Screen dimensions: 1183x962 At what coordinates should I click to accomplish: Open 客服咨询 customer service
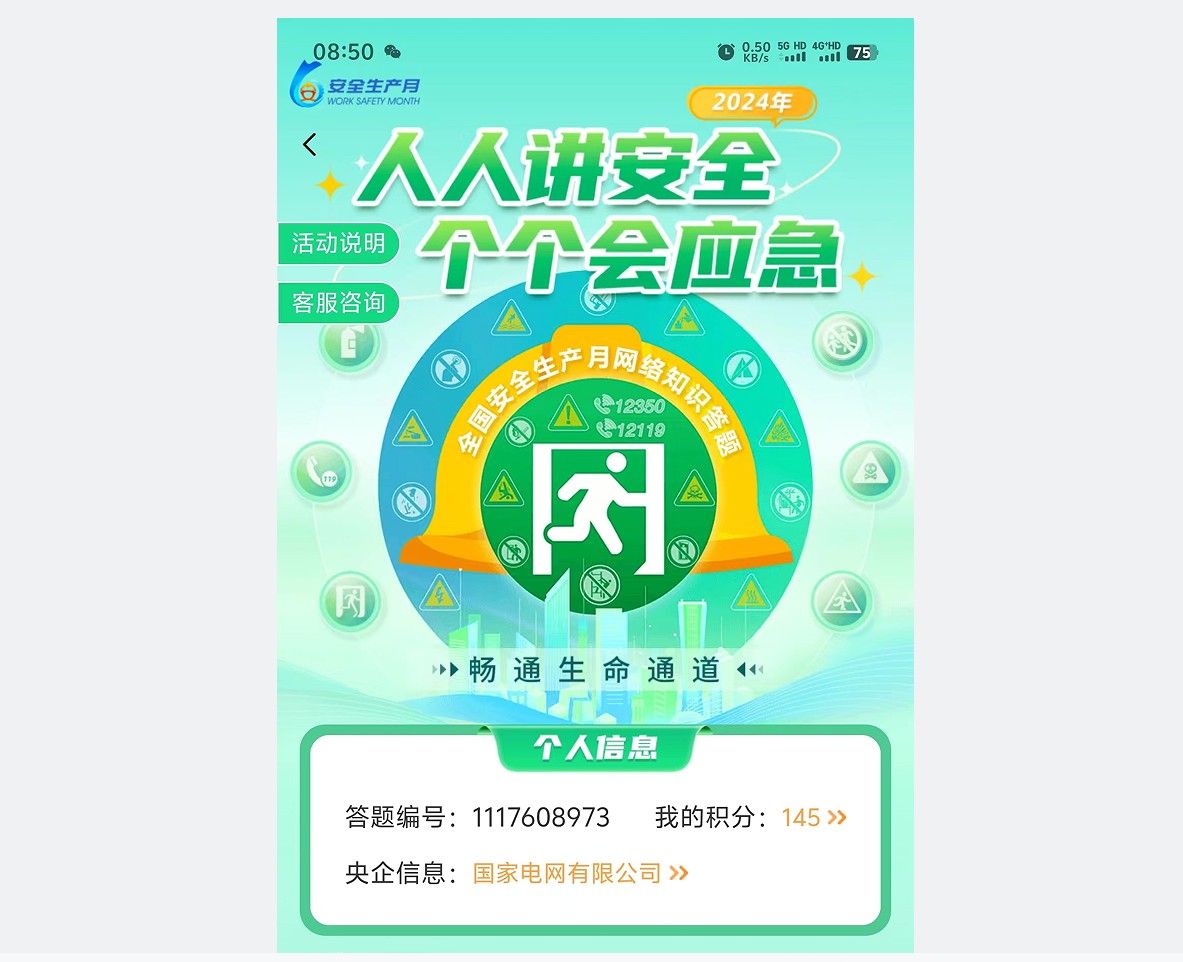click(x=338, y=303)
